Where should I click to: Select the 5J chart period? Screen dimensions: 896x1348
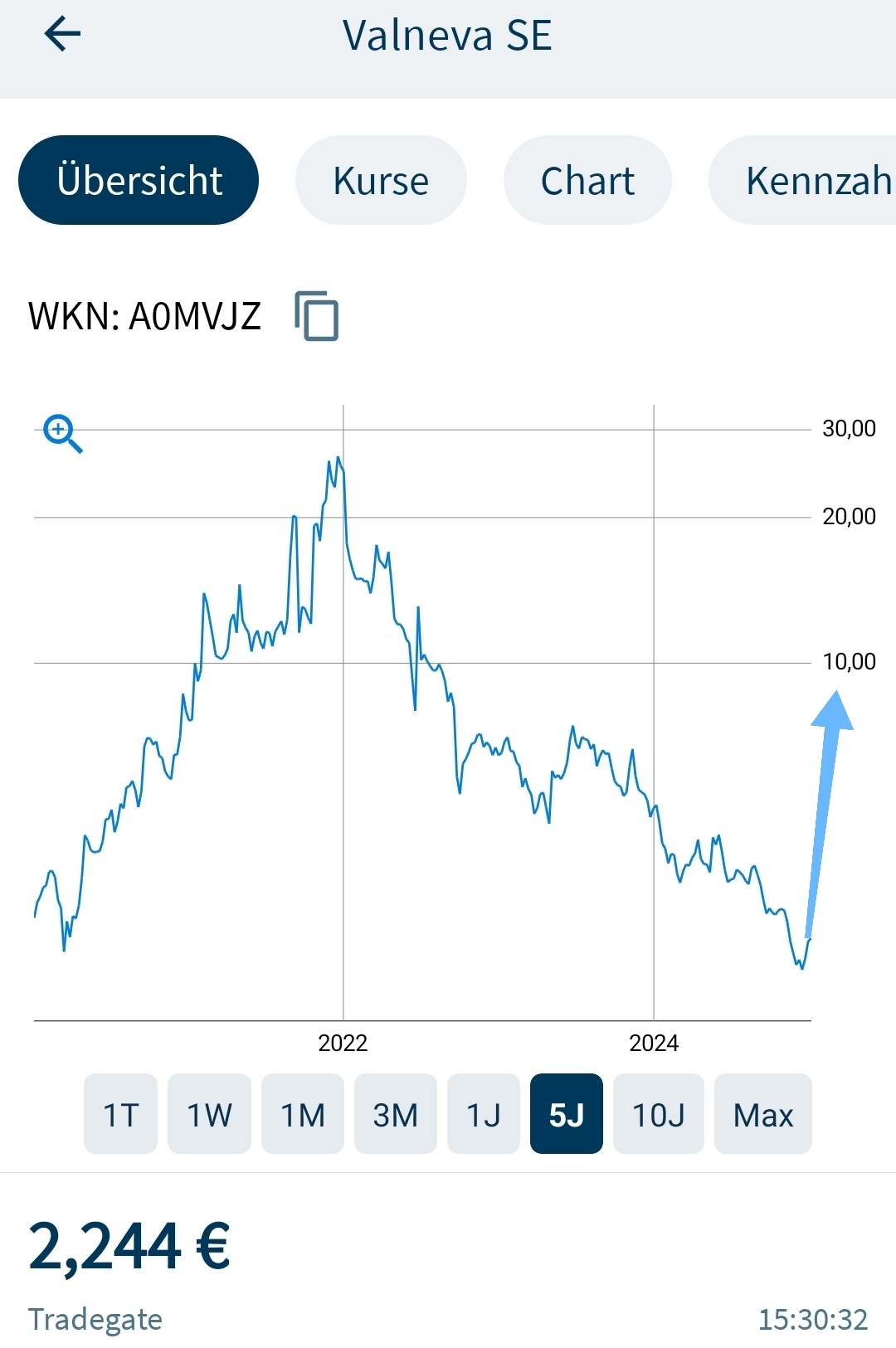566,1114
